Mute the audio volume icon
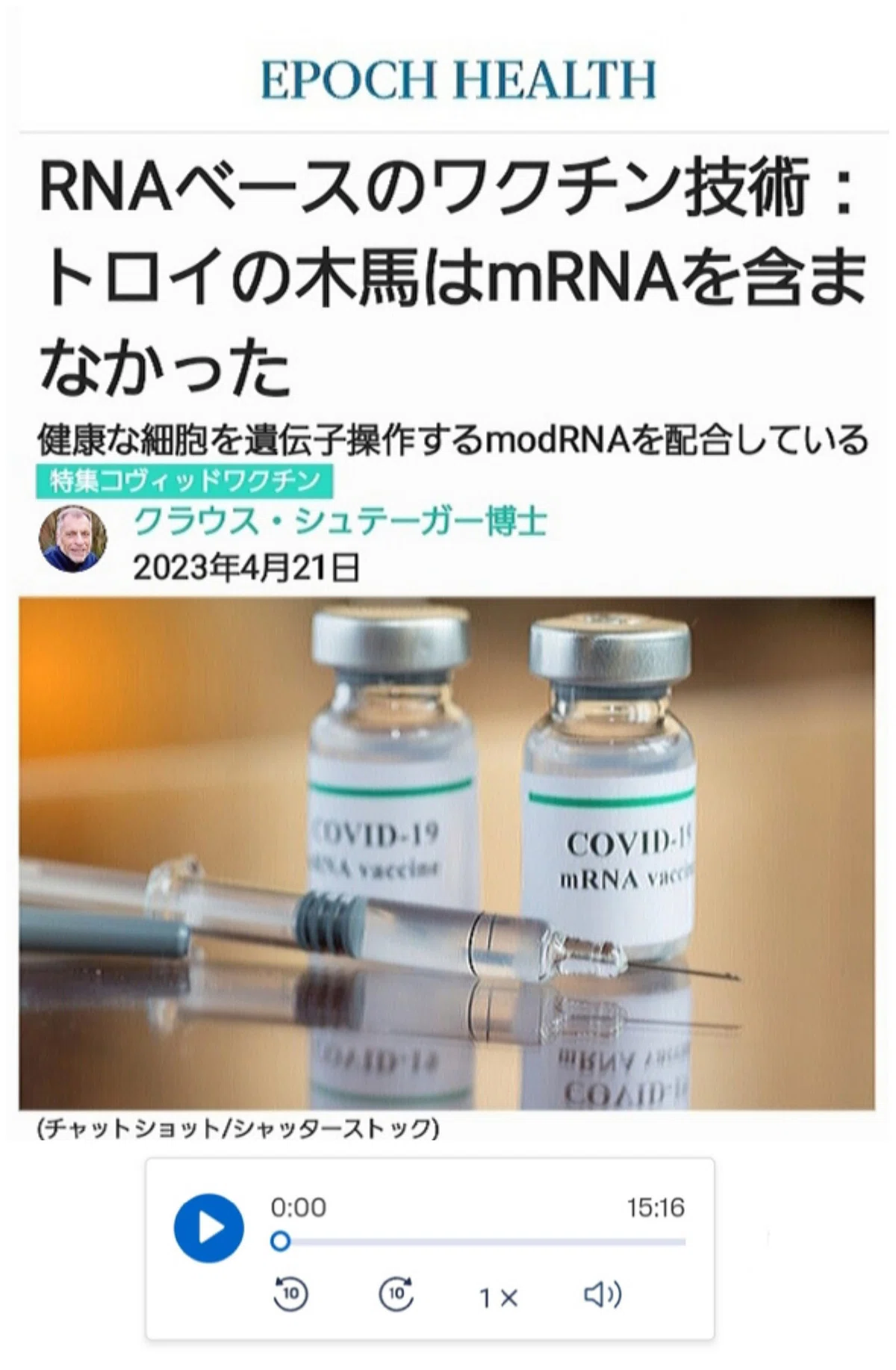The image size is (896, 1370). point(602,1295)
